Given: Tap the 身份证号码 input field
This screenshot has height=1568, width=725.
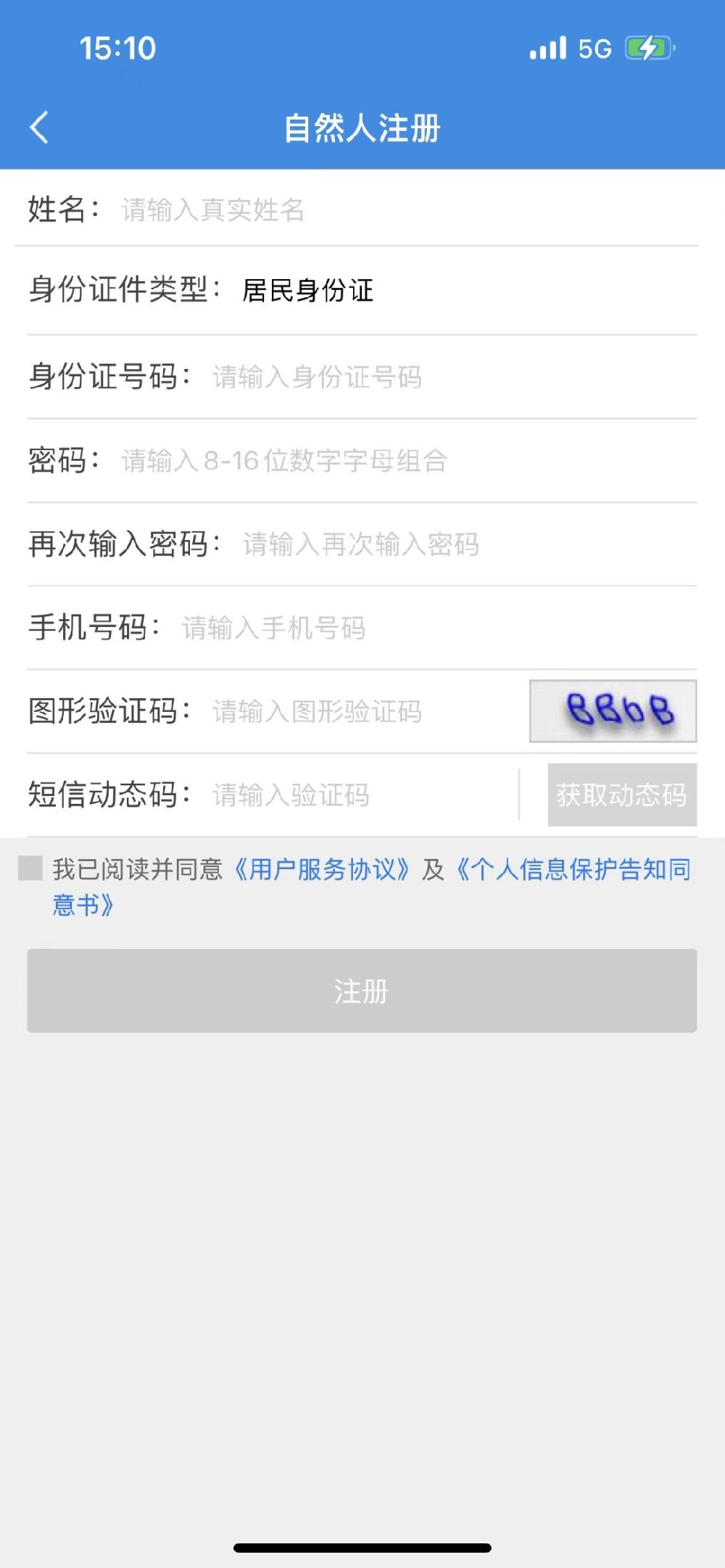Looking at the screenshot, I should click(454, 377).
